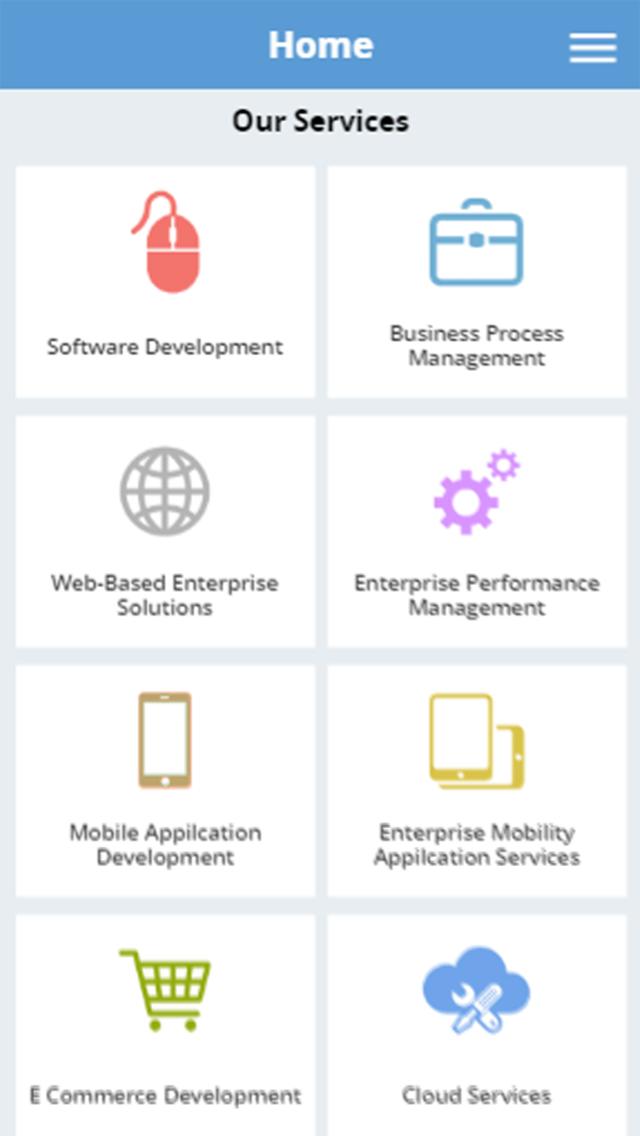Open Enterprise Mobility Application Services
This screenshot has width=640, height=1136.
pos(476,780)
